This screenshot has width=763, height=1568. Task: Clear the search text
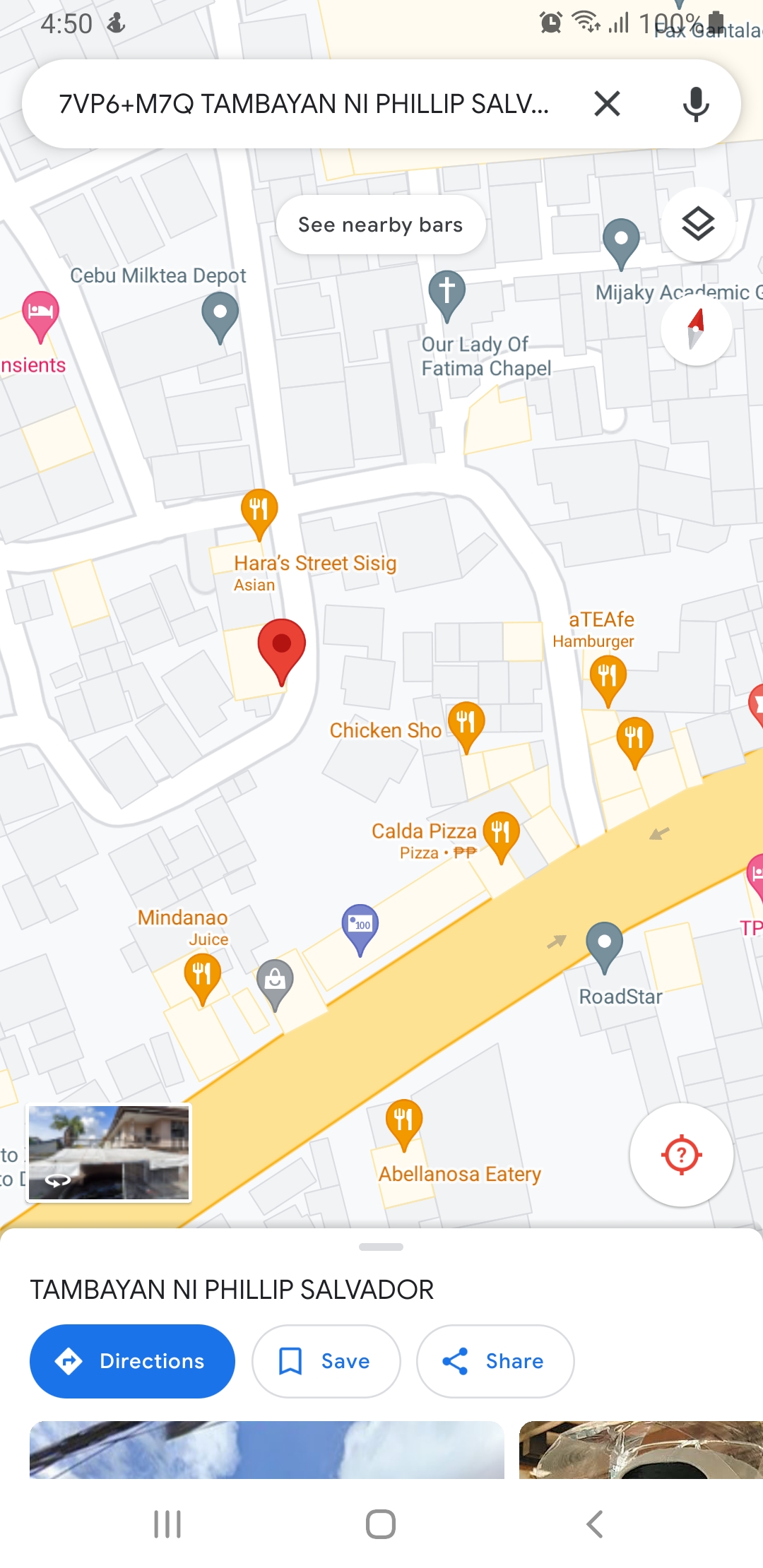coord(607,104)
